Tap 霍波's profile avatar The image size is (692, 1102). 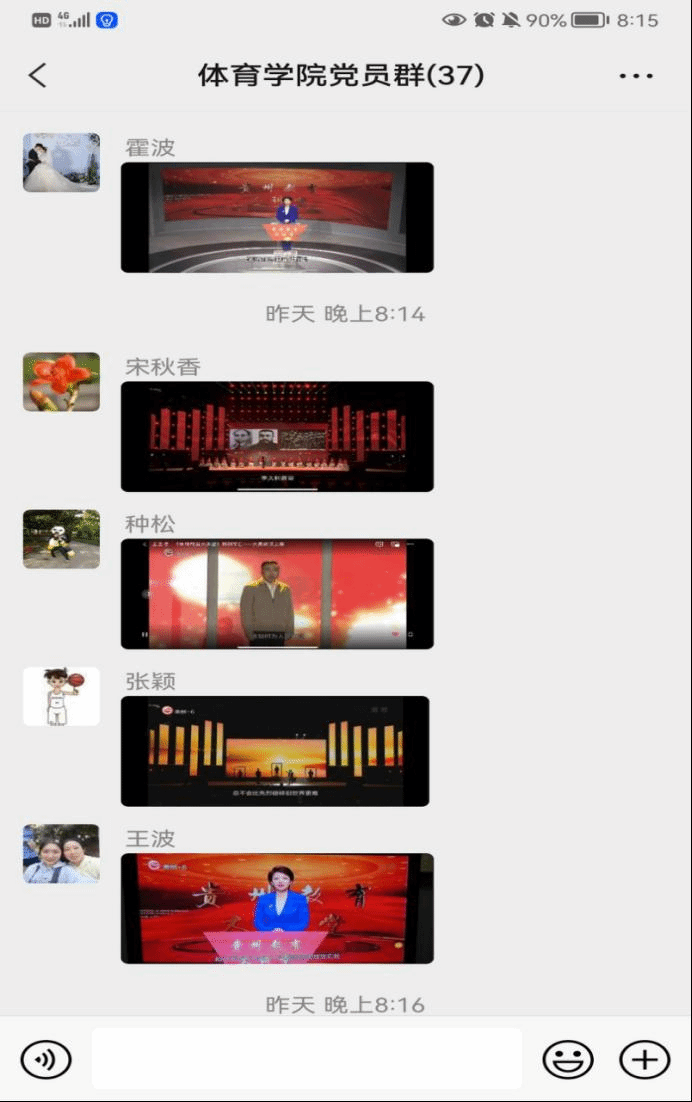click(x=61, y=162)
